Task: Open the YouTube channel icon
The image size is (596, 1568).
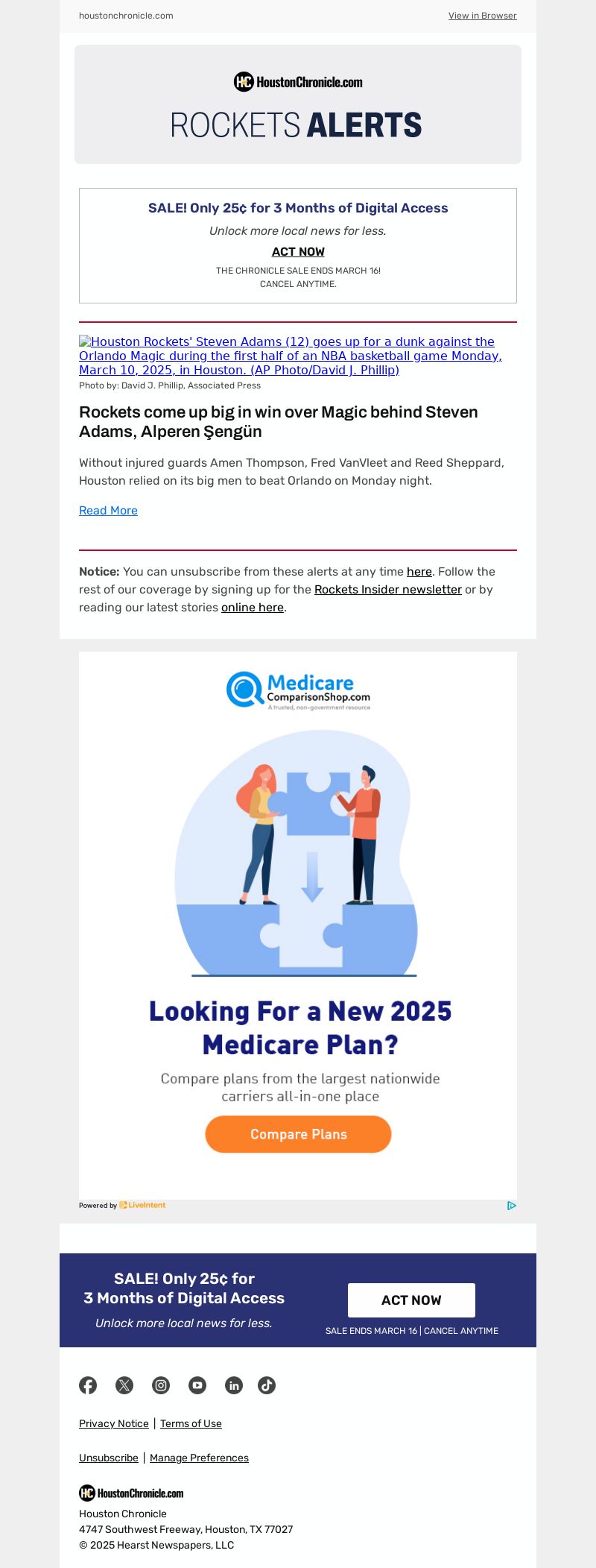Action: coord(197,1385)
